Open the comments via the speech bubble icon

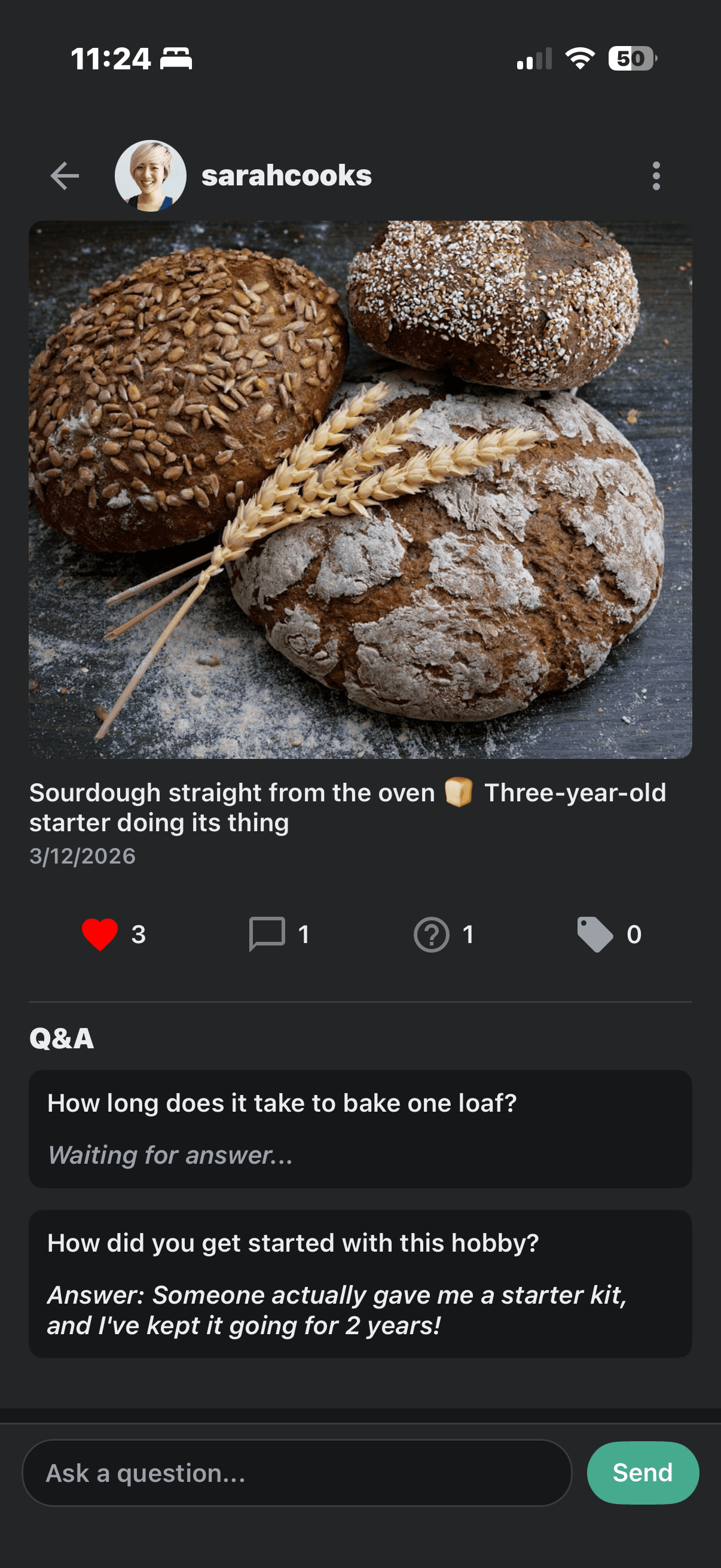[x=269, y=933]
